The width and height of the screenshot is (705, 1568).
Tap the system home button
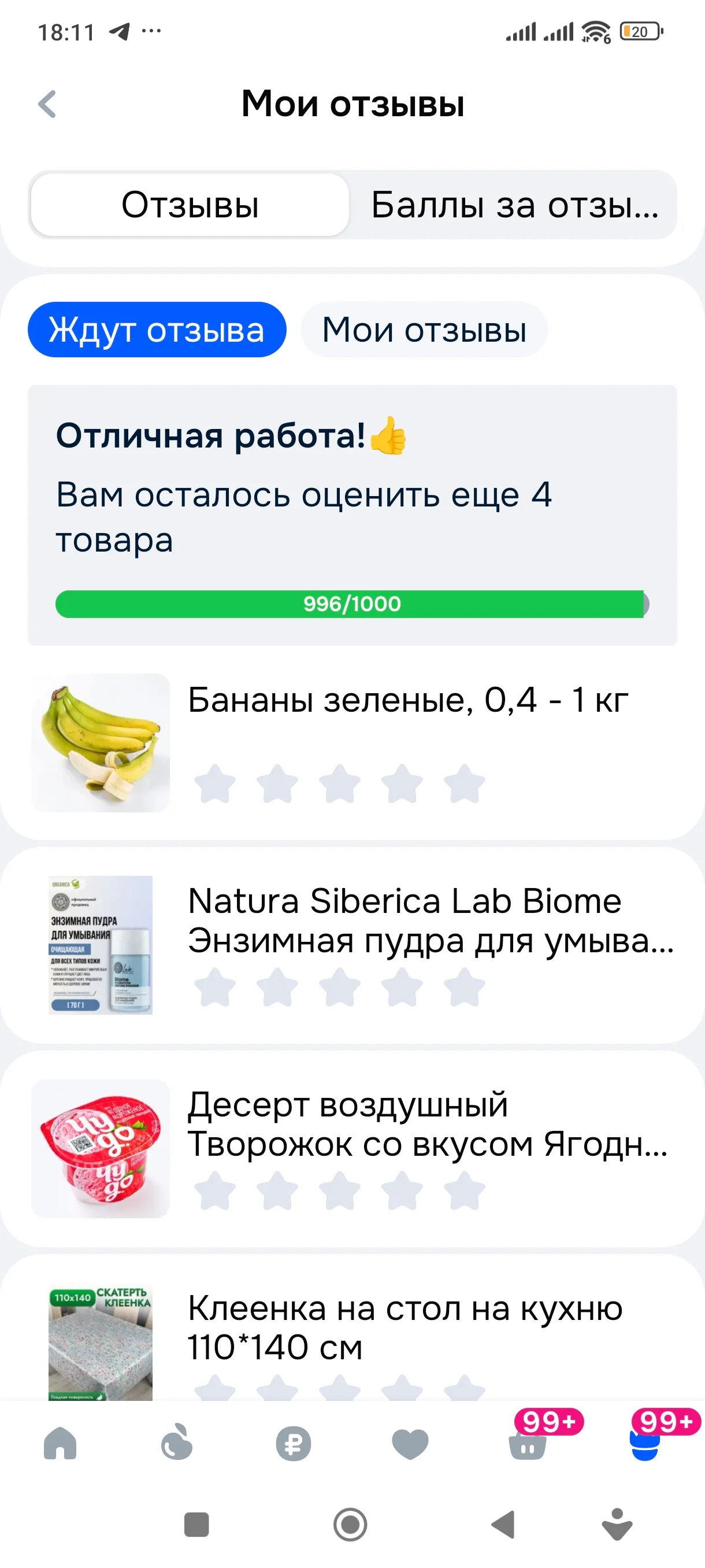tap(350, 1525)
